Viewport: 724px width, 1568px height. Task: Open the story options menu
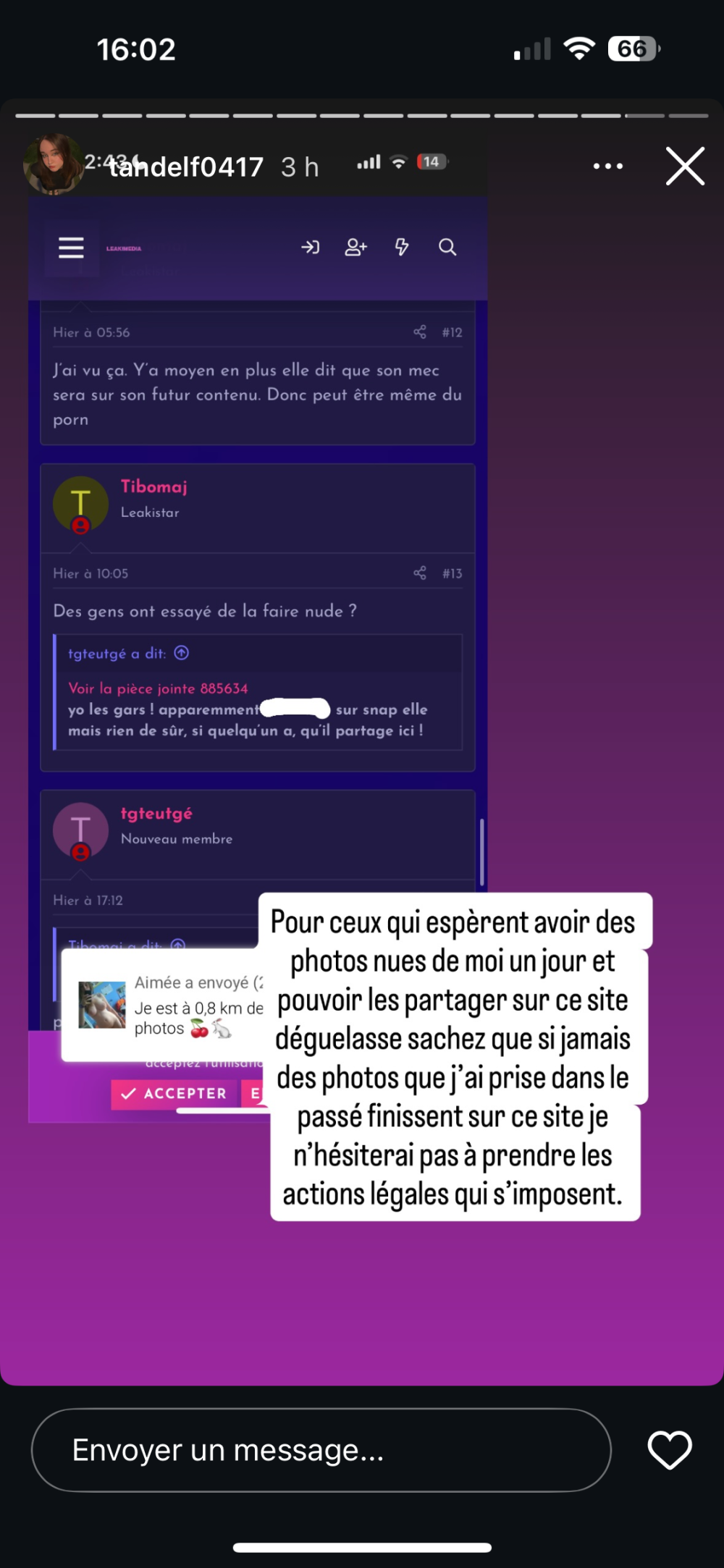607,167
